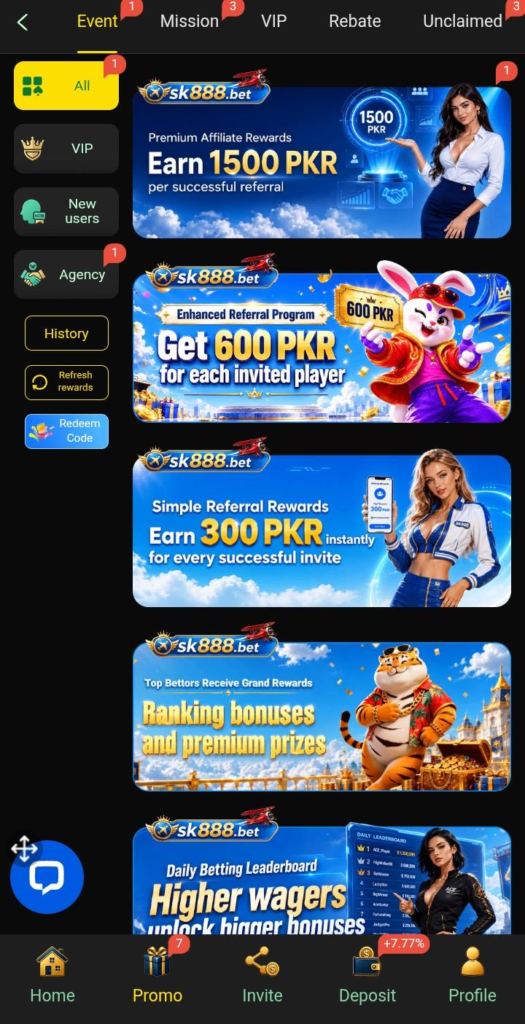Tap Refresh rewards
Screen dimensions: 525x1024
pyautogui.click(x=67, y=382)
